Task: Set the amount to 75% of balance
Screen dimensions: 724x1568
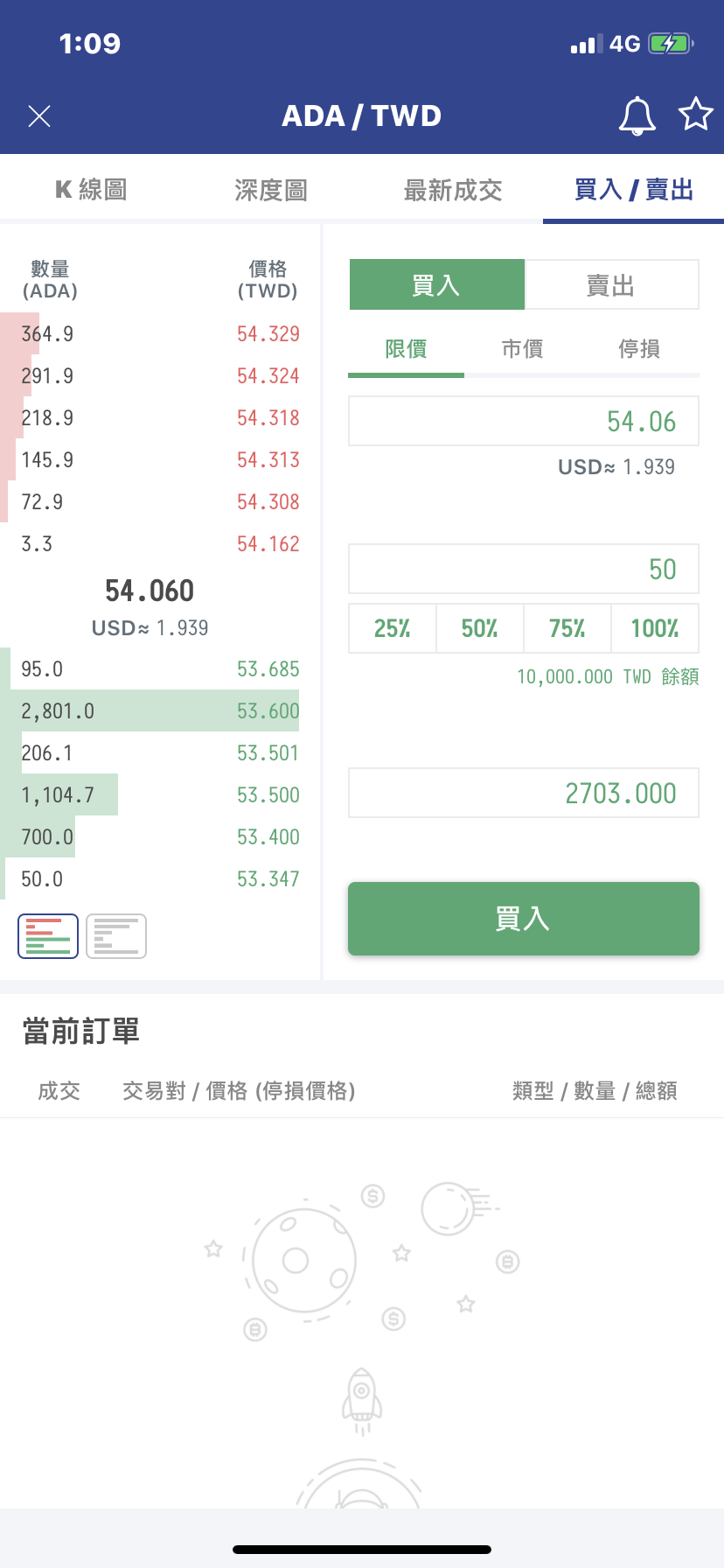Action: [x=567, y=628]
